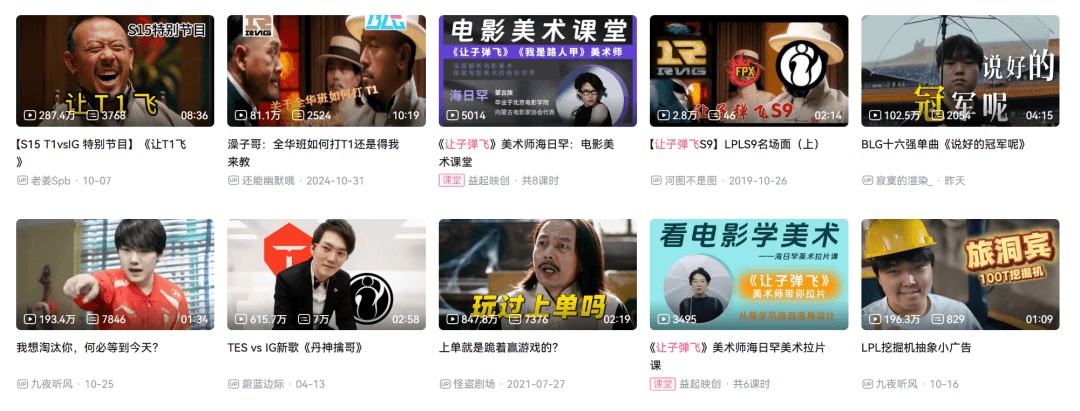The image size is (1080, 411).
Task: Go to uploader 寂寞的渲染_'s profile
Action: [904, 181]
